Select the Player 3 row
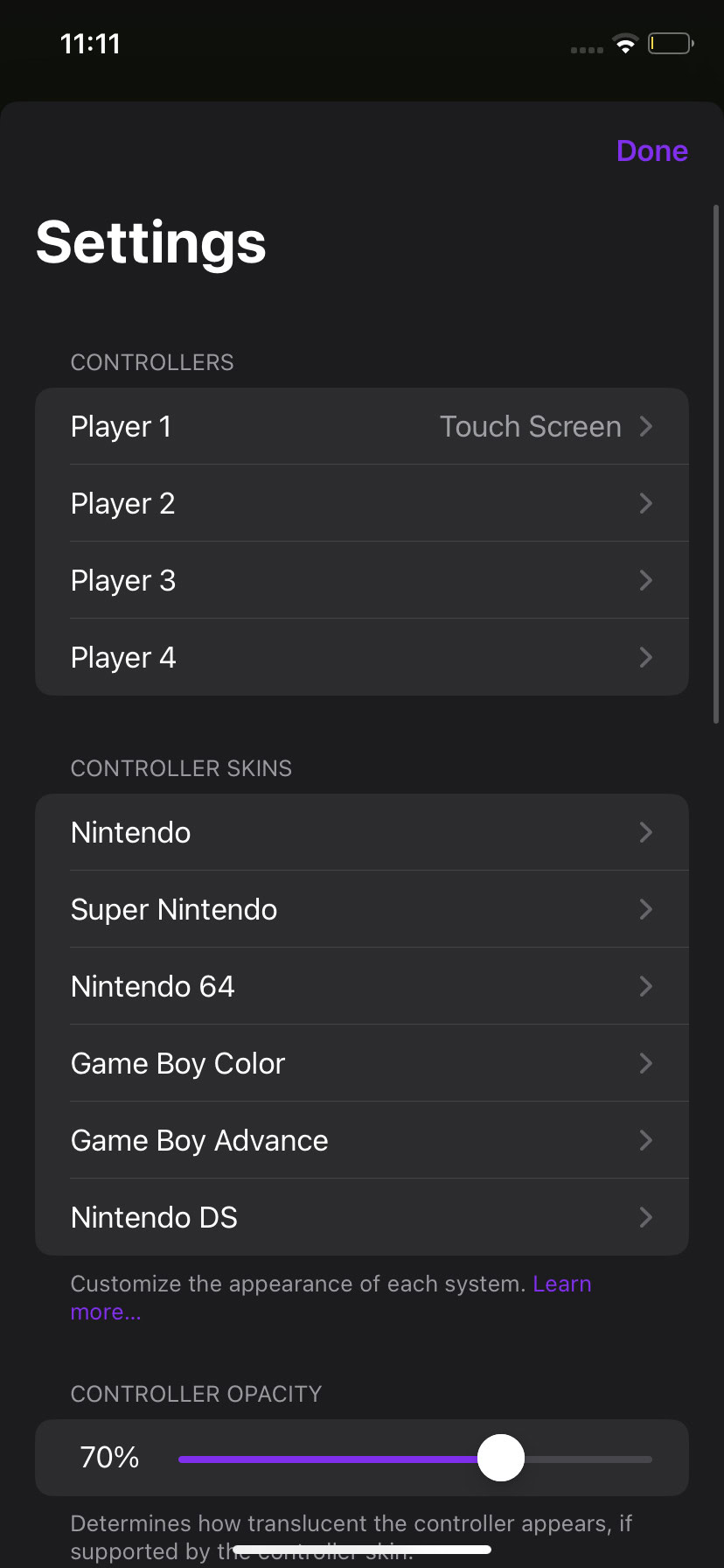 click(x=362, y=580)
